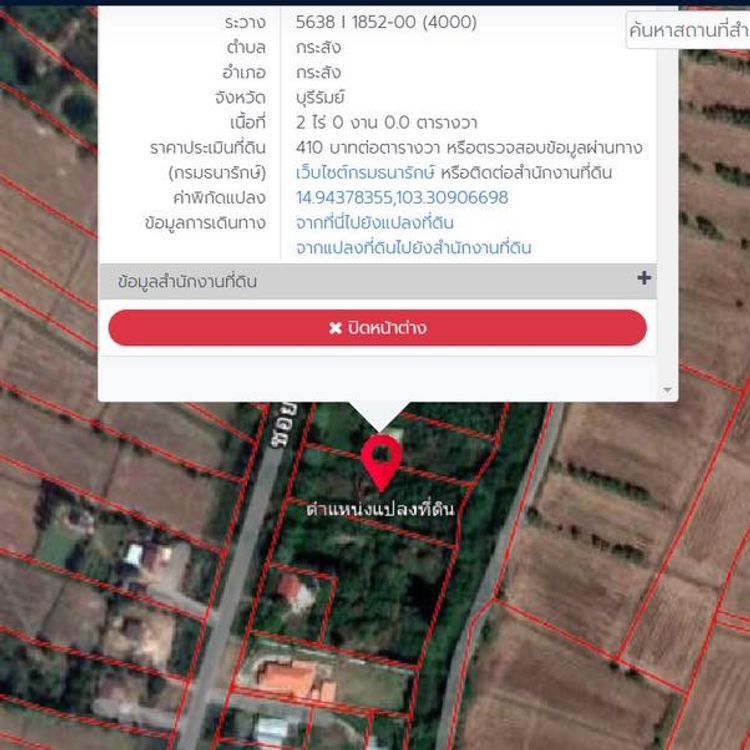Image resolution: width=750 pixels, height=750 pixels.
Task: Close the info window with ปิดหน้าต่าง
Action: click(x=377, y=328)
